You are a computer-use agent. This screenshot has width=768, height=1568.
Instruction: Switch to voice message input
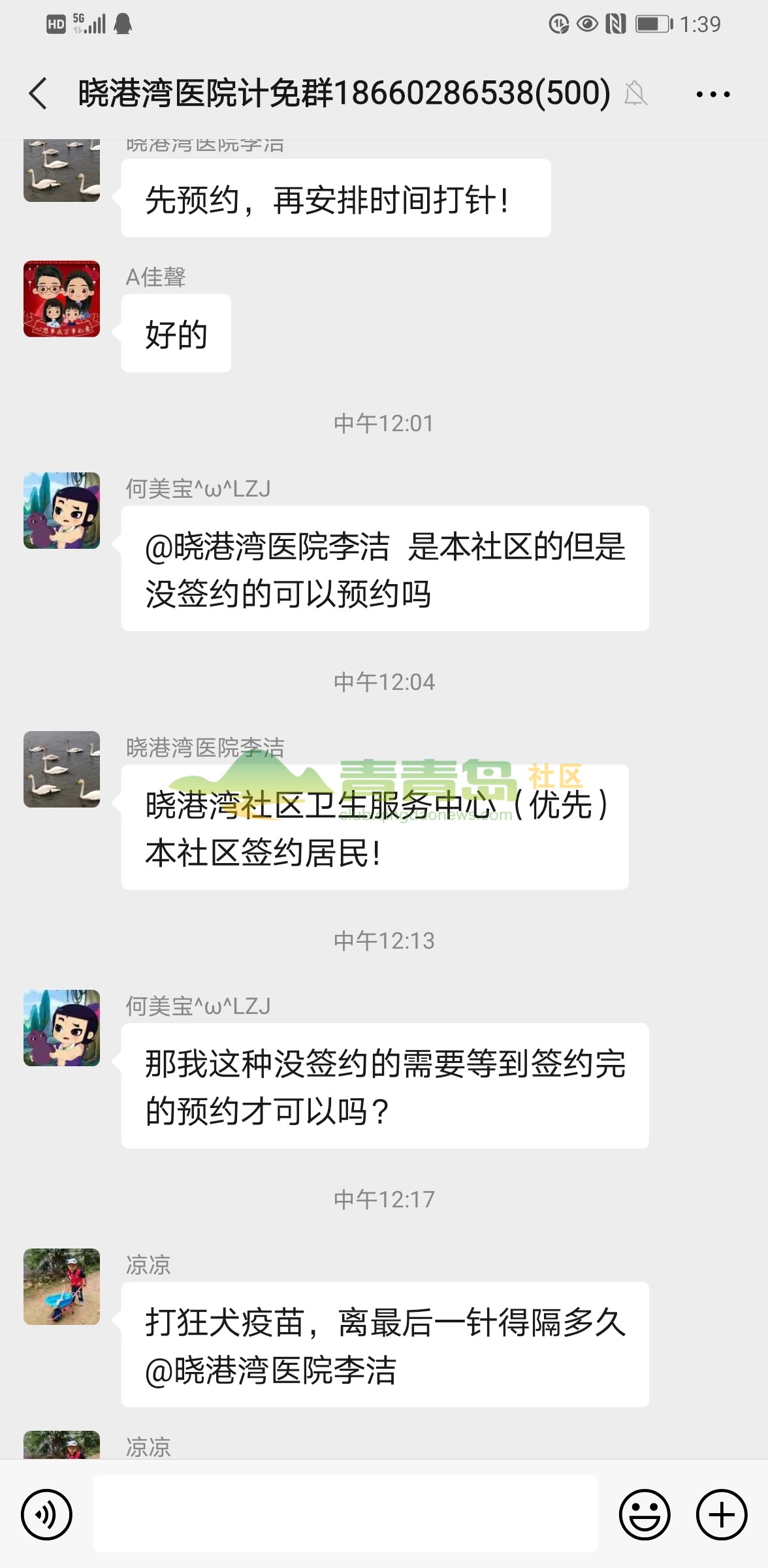click(x=46, y=1514)
